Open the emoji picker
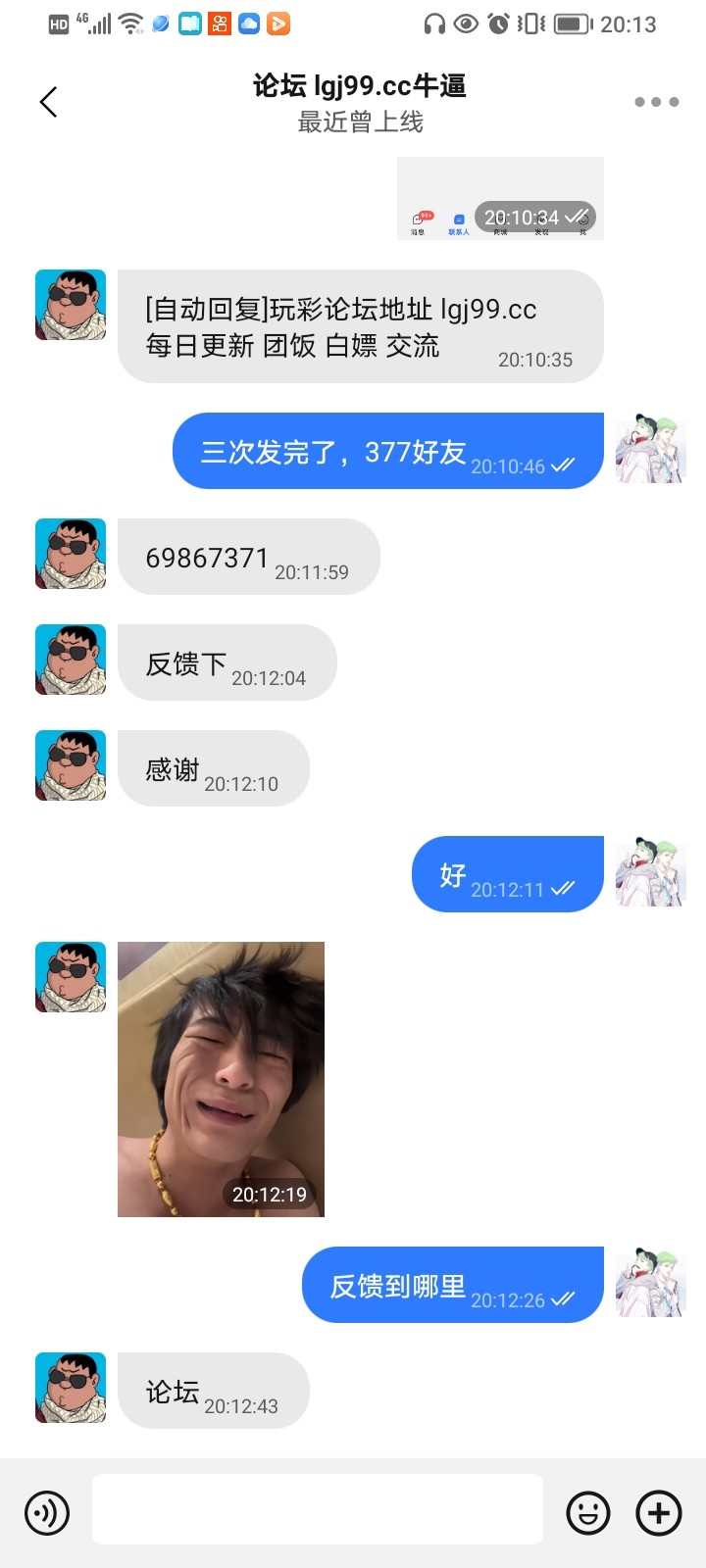Screen dimensions: 706x1568 588,1512
